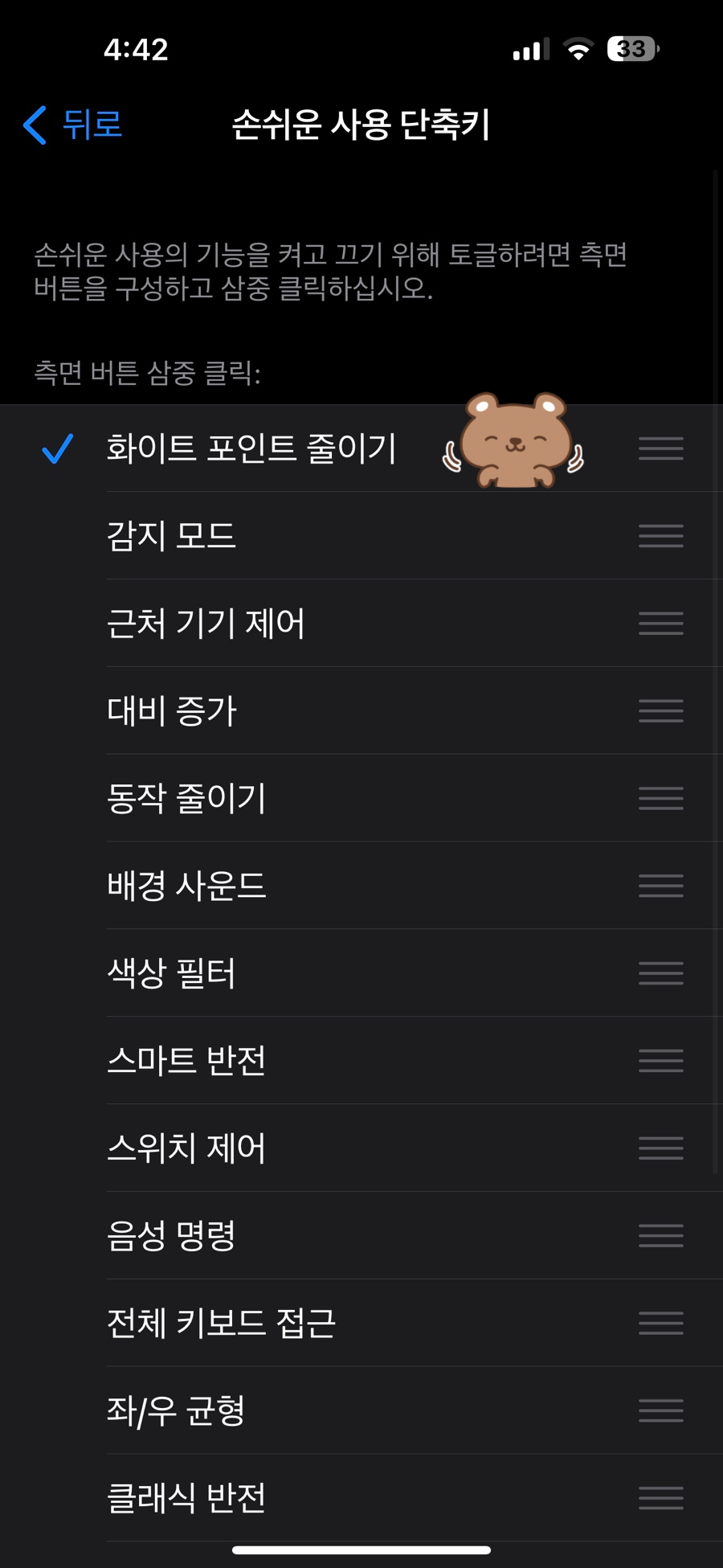723x1568 pixels.
Task: Select 스위치 제어 shortcut
Action: point(186,1148)
